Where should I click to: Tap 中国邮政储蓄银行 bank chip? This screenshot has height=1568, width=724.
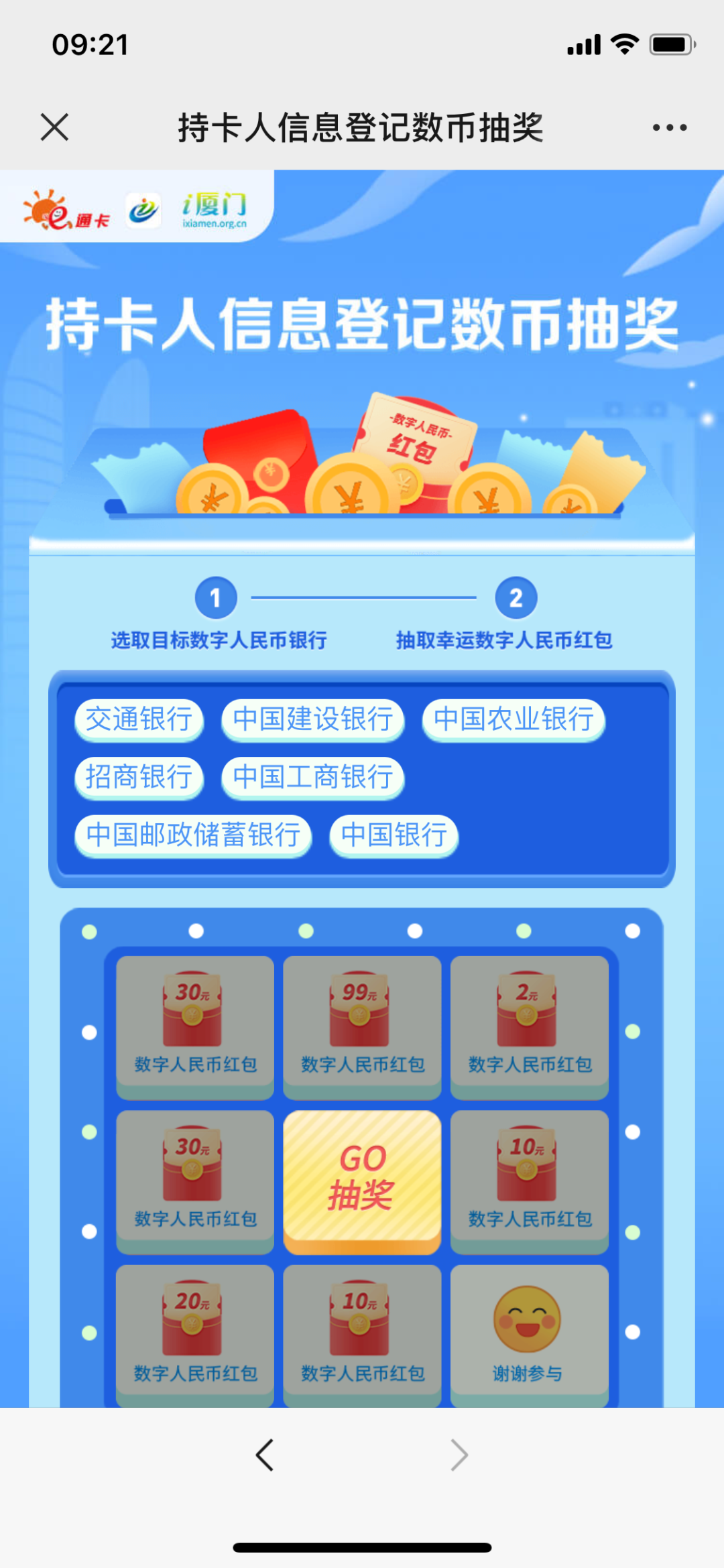point(193,835)
